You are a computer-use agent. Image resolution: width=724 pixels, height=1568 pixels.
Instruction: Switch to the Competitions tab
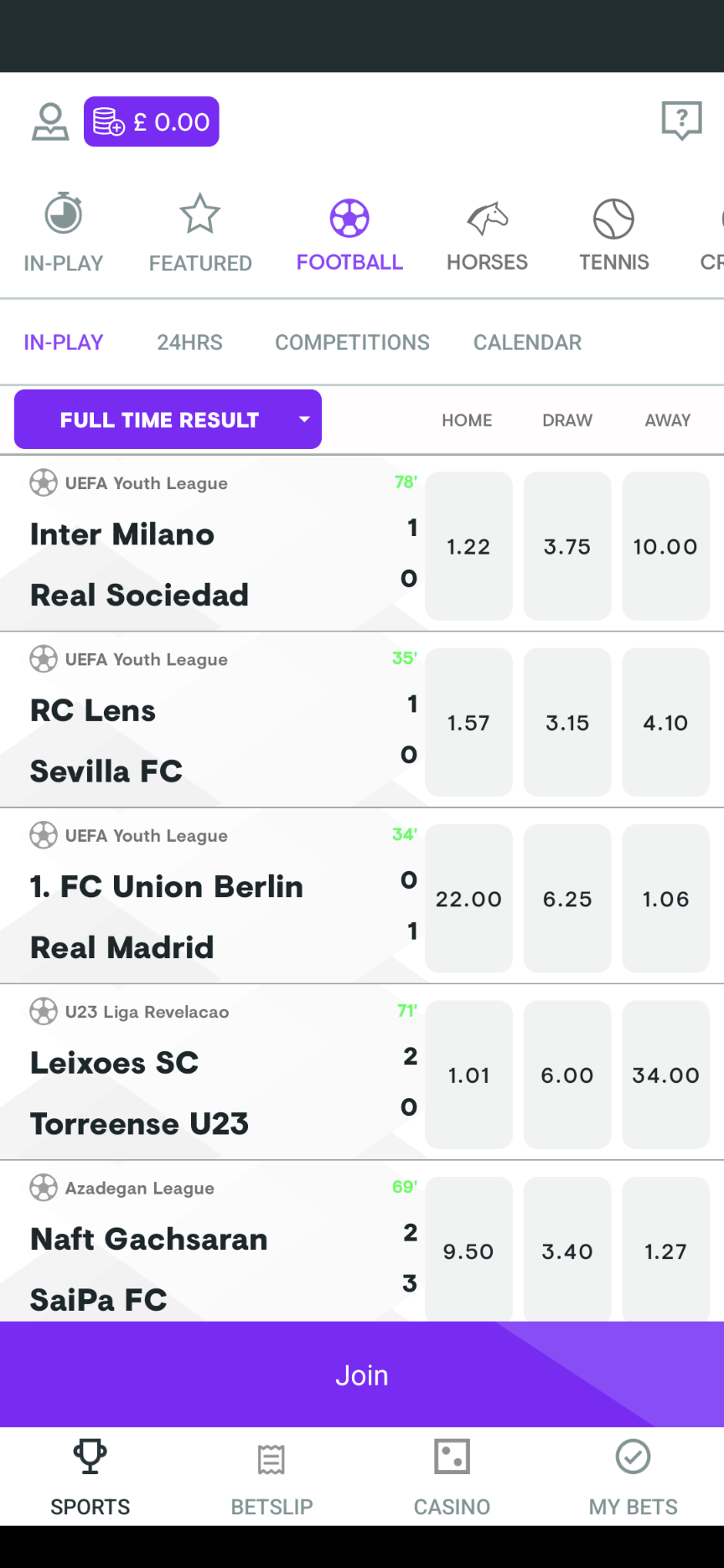[x=352, y=342]
